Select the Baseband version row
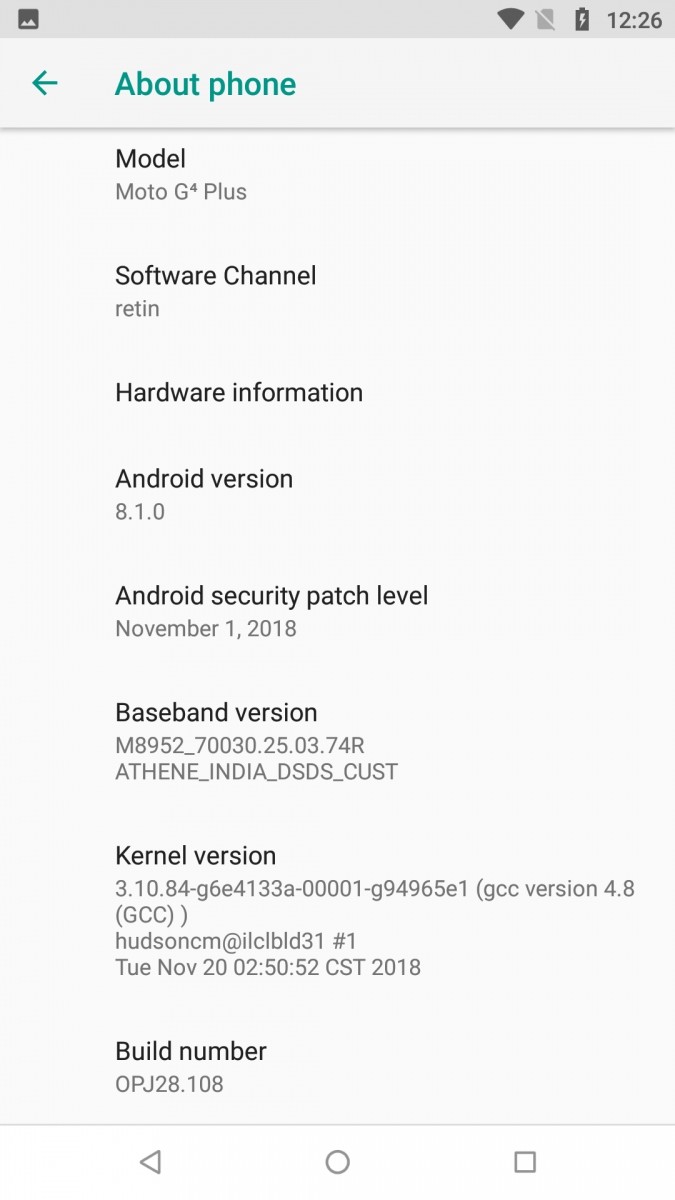Image resolution: width=675 pixels, height=1200 pixels. 337,742
